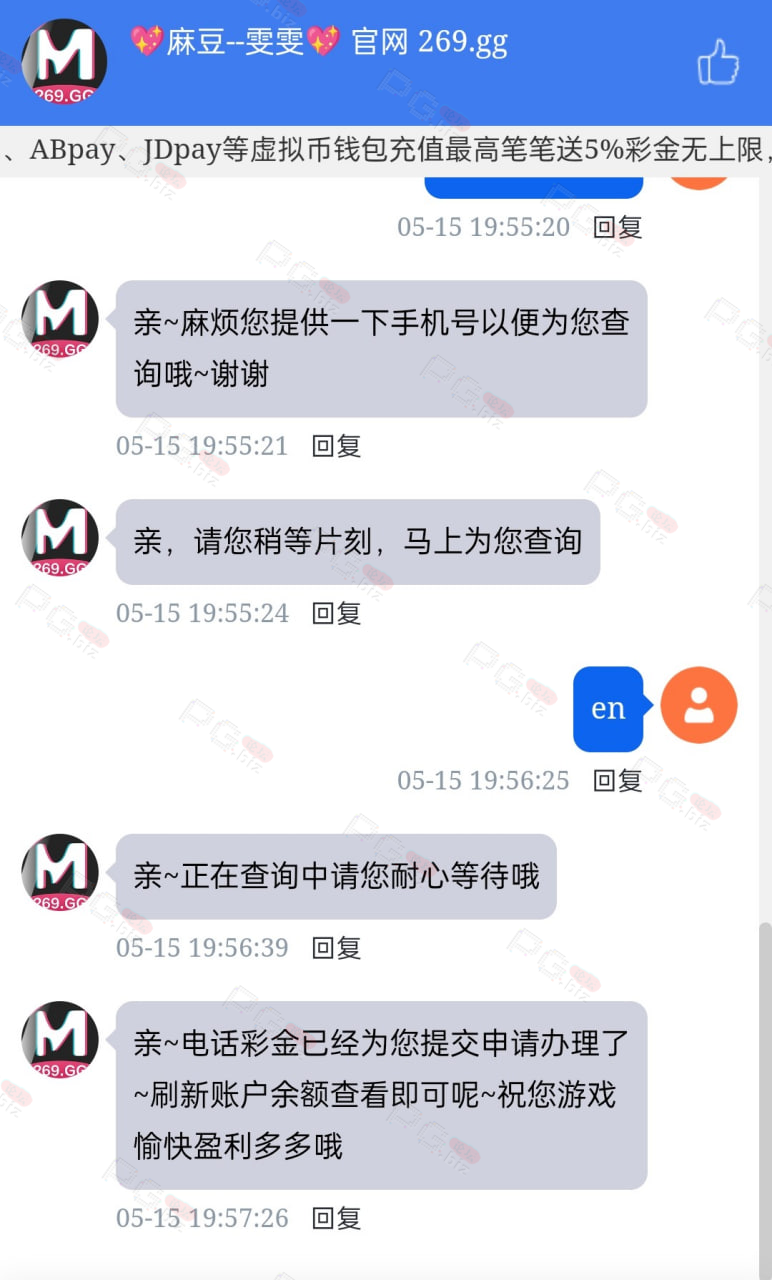Tap 回复 under the 'en' message
The height and width of the screenshot is (1280, 772).
(x=617, y=780)
